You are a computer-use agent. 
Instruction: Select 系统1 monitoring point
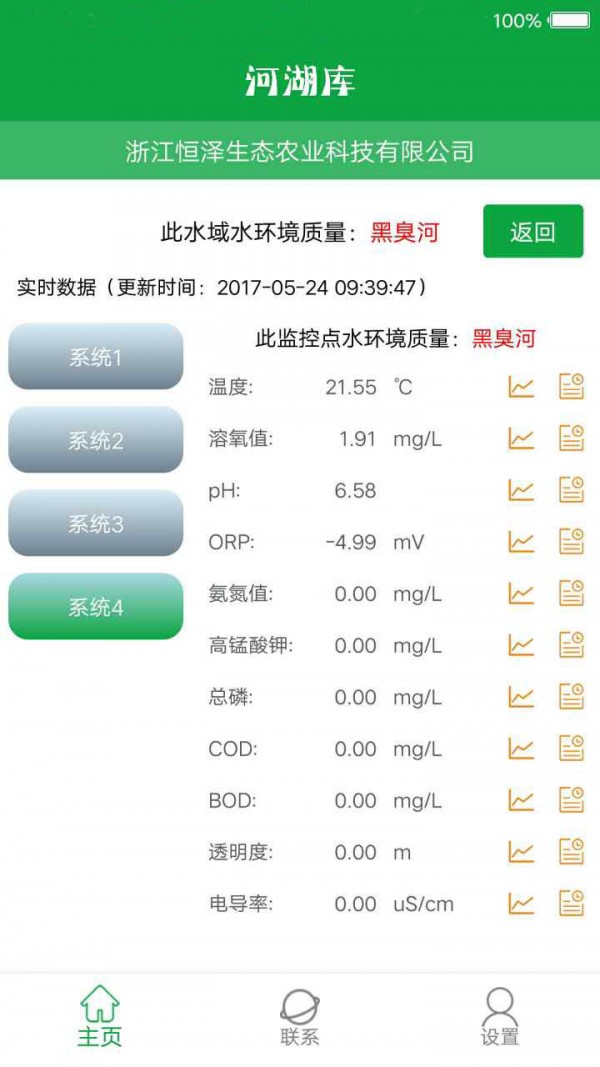point(96,357)
